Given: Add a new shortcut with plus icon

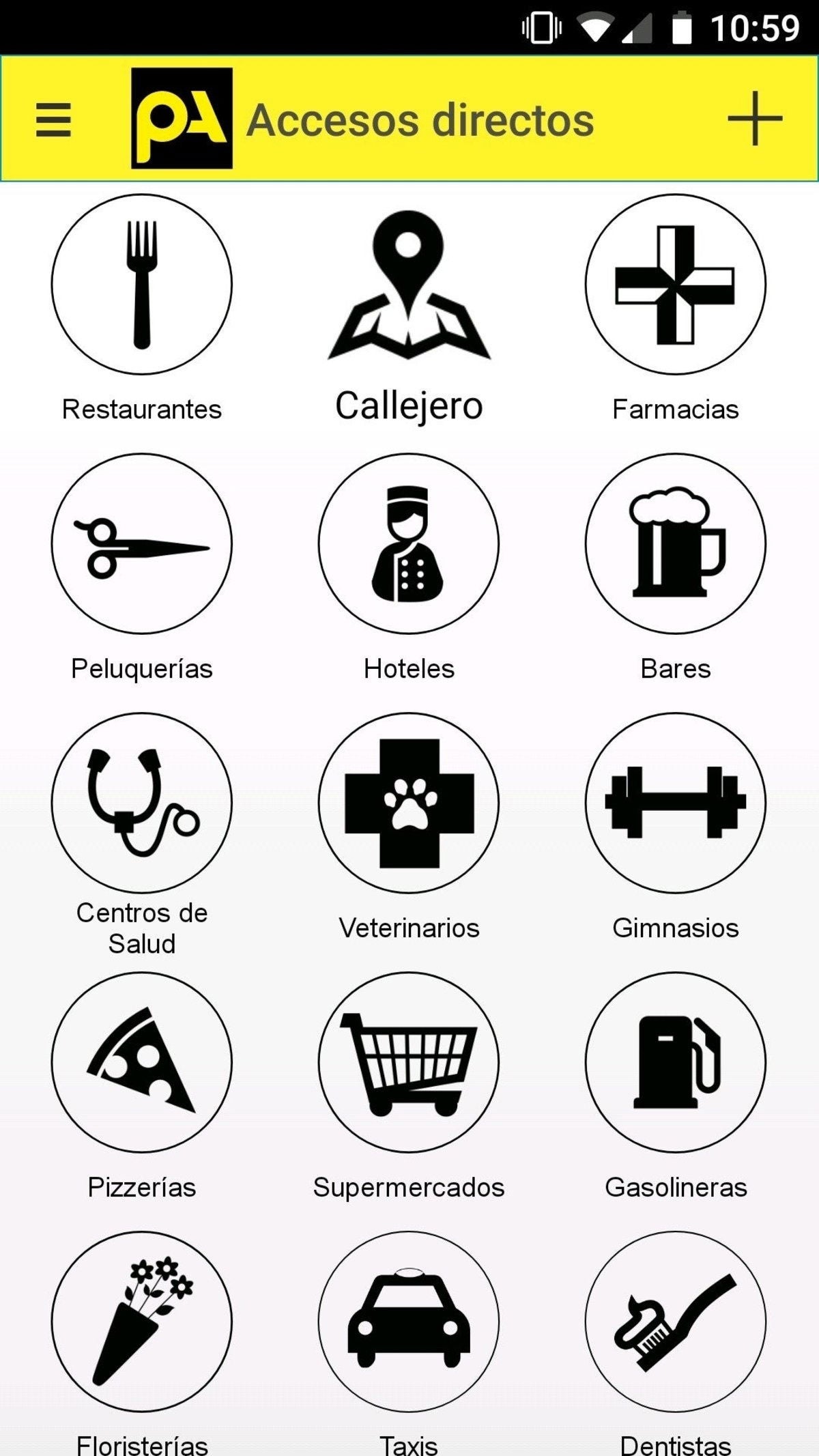Looking at the screenshot, I should [x=754, y=119].
